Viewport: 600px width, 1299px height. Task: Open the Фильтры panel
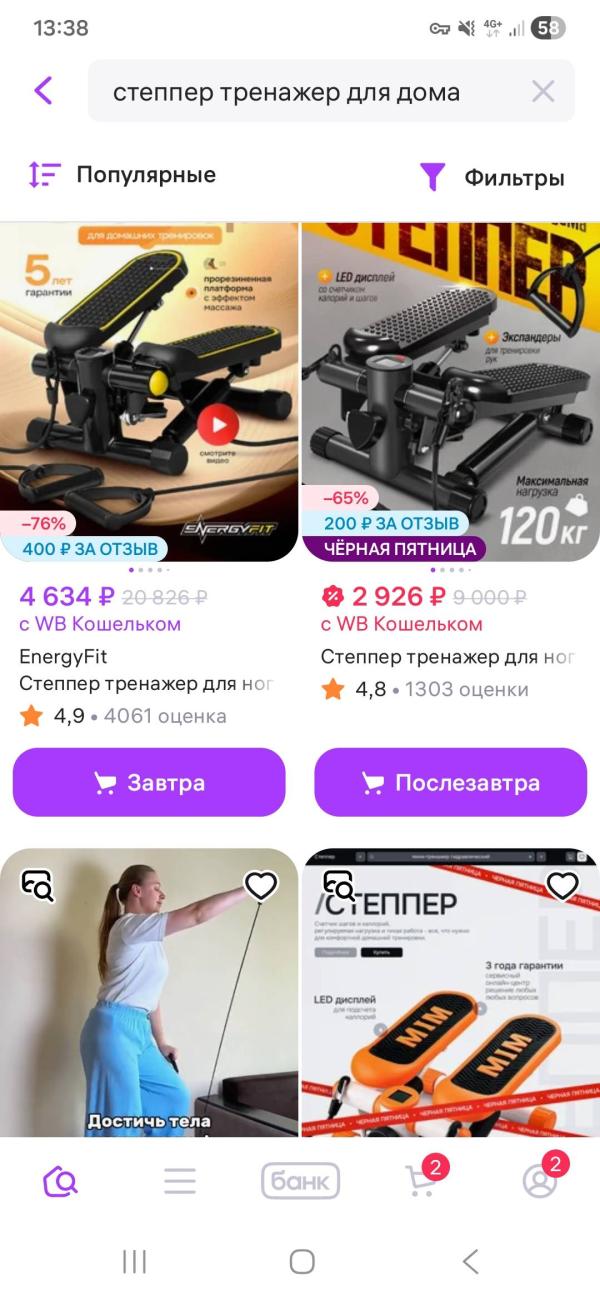tap(491, 178)
